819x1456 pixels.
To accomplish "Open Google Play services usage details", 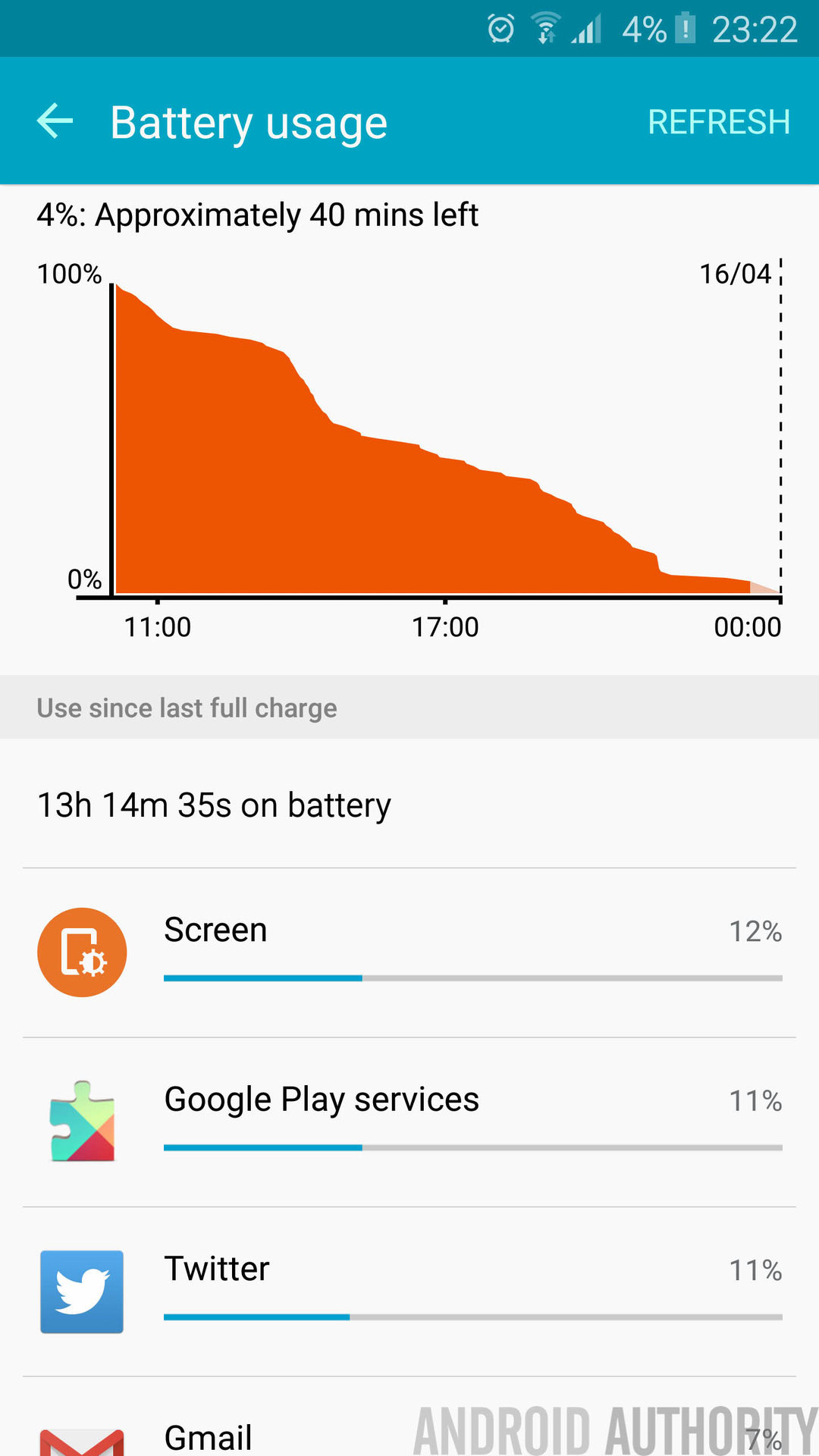I will point(409,1122).
